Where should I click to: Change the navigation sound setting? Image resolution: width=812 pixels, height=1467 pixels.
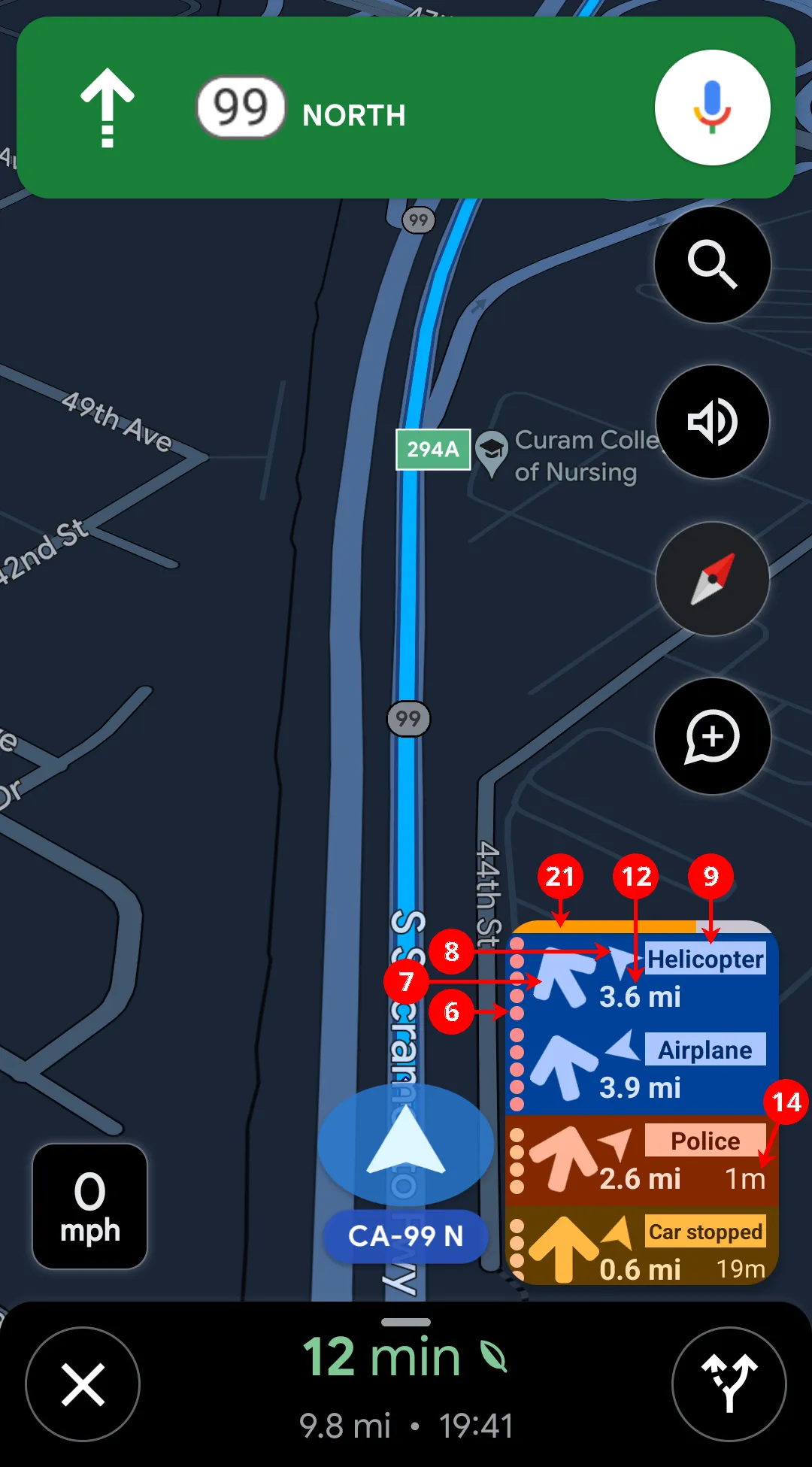tap(712, 422)
